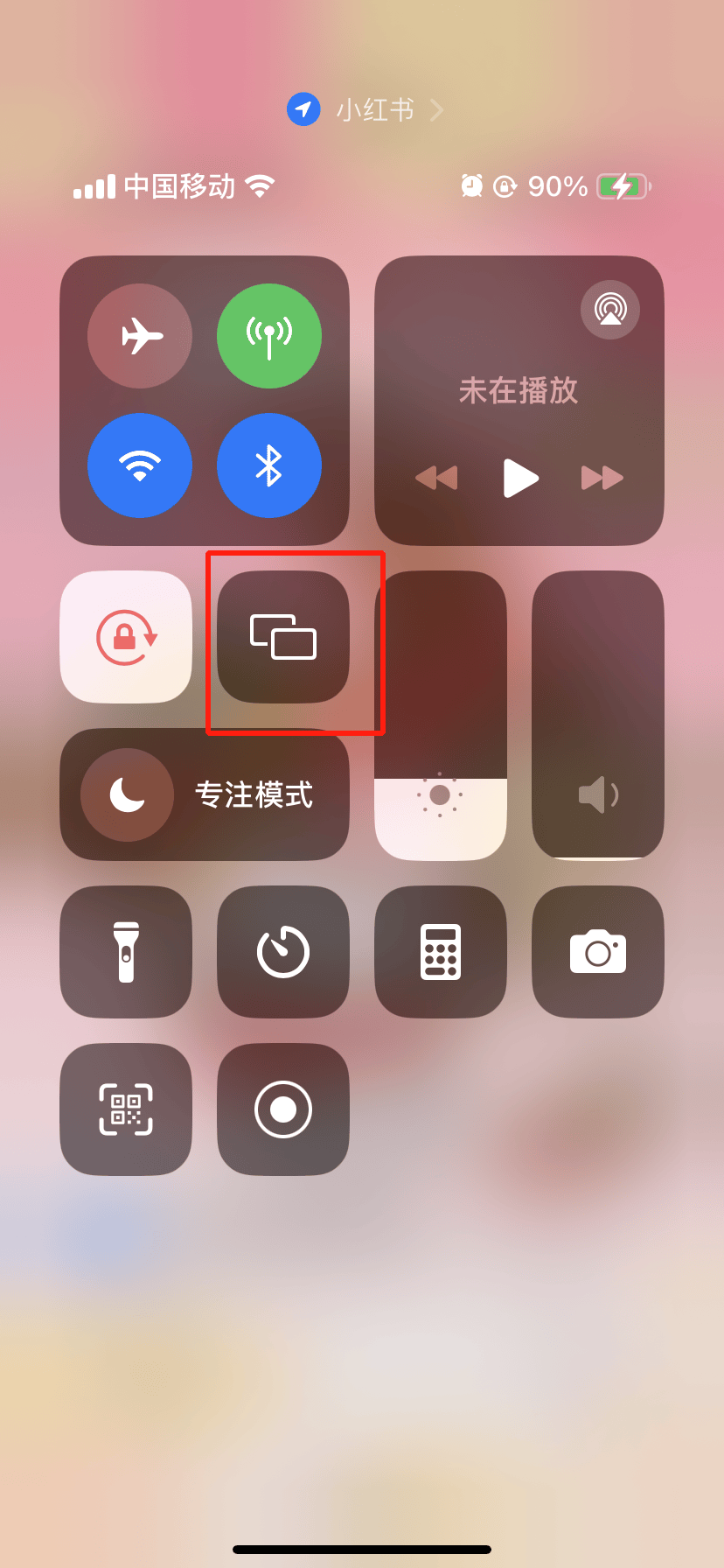This screenshot has width=724, height=1568.
Task: Open the camera
Action: [x=598, y=952]
